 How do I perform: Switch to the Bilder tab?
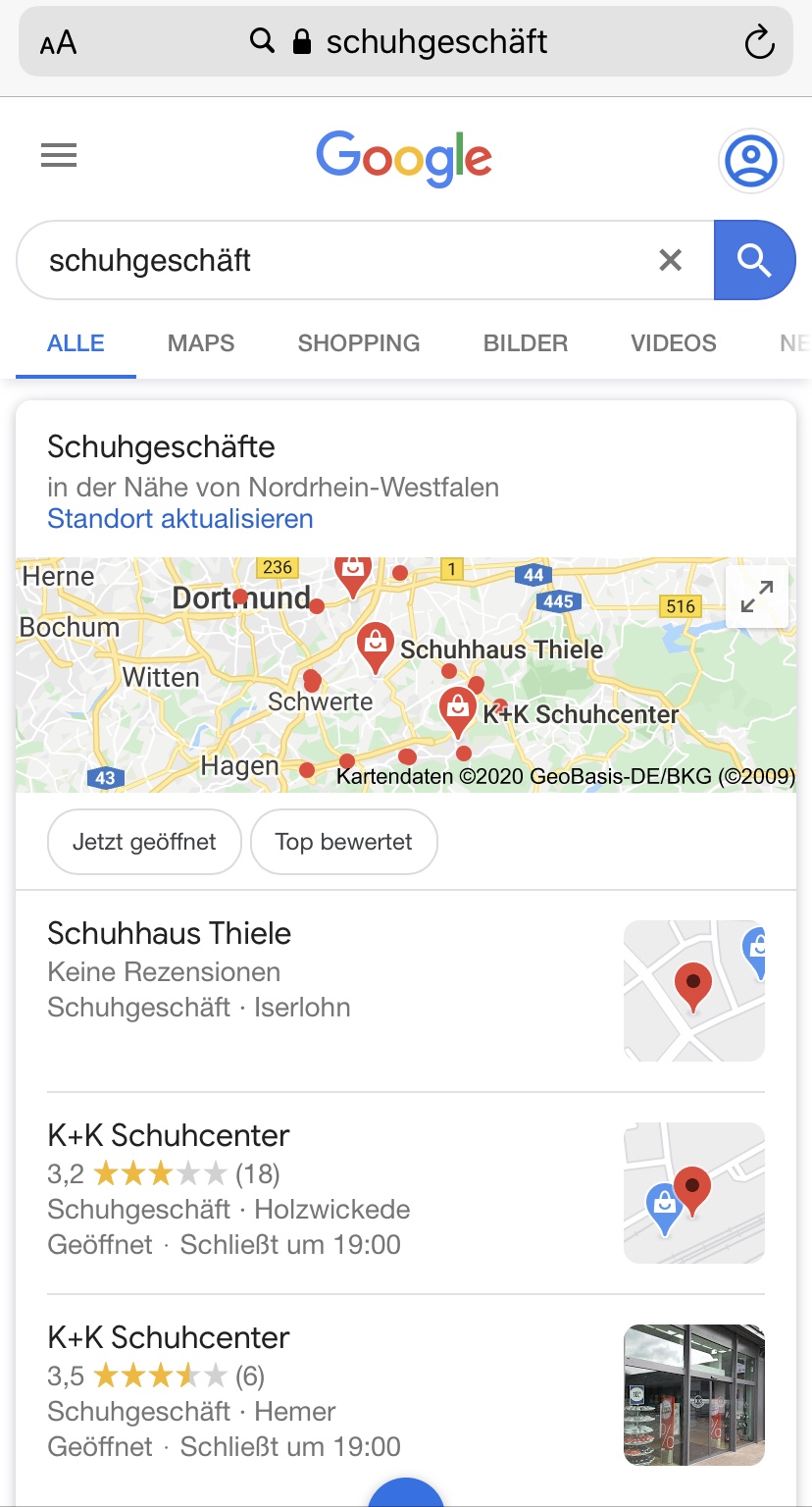coord(526,343)
